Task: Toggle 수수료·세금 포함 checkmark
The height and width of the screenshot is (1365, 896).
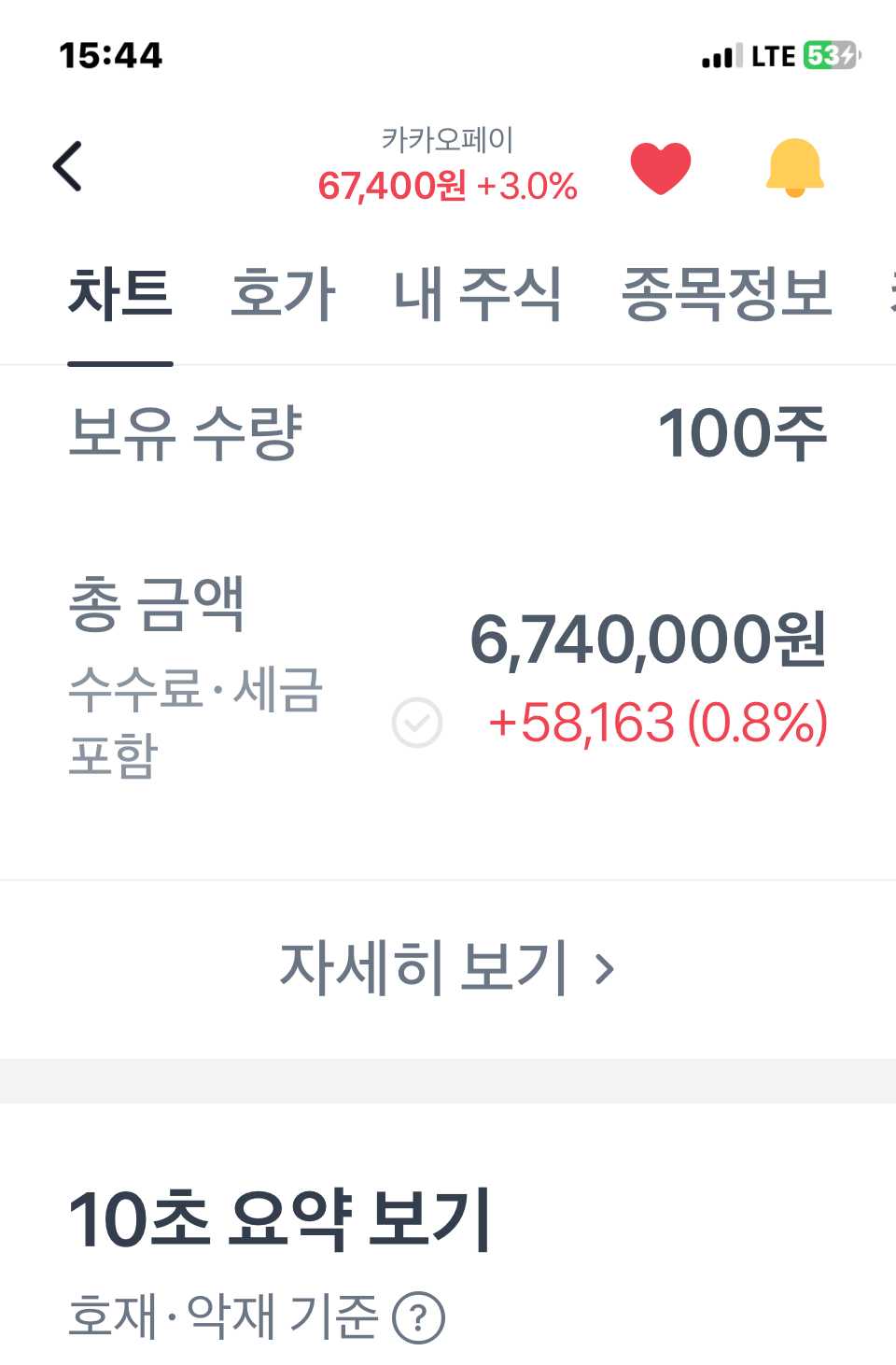Action: tap(417, 723)
